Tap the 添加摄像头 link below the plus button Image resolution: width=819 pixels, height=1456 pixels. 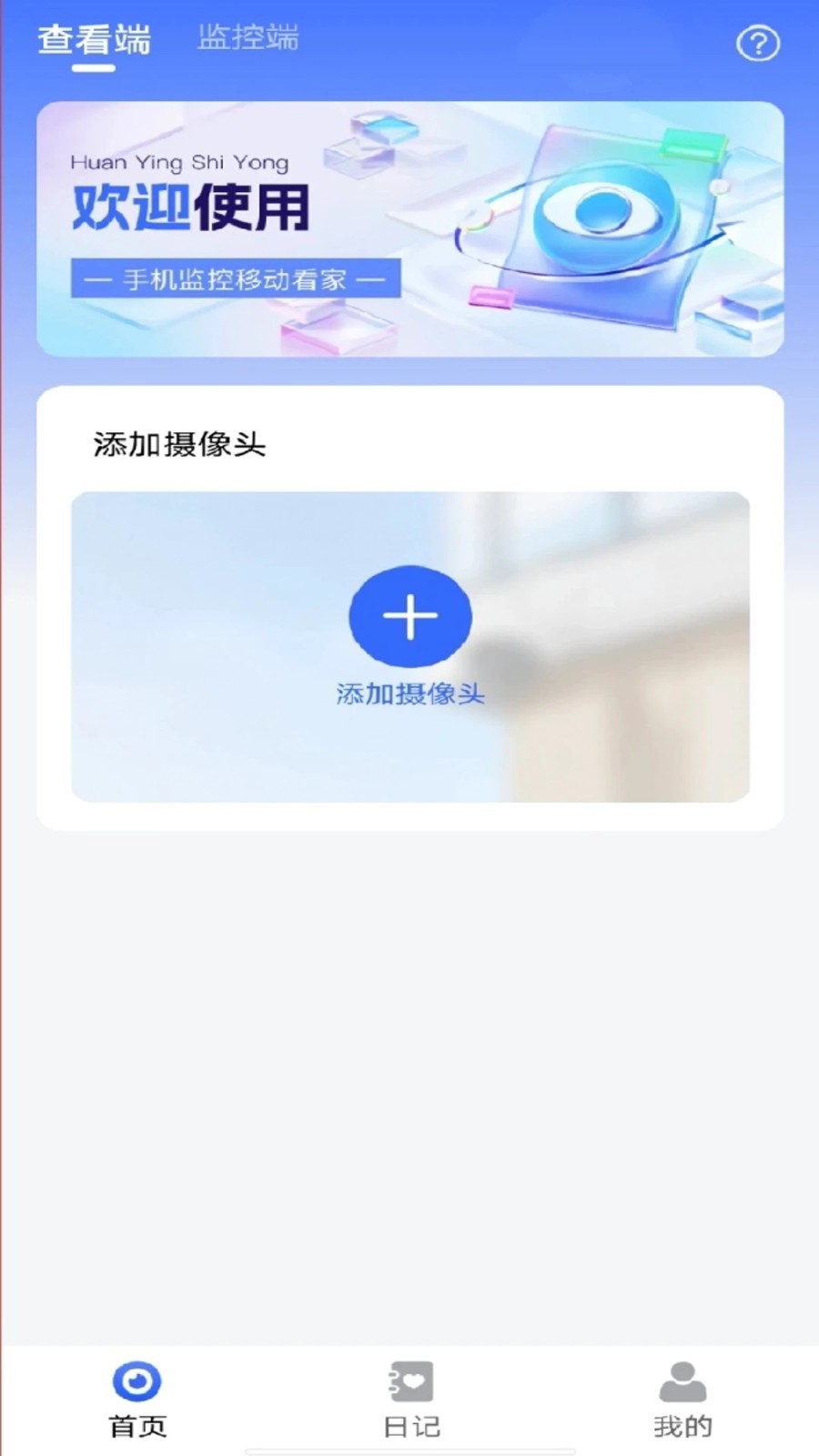click(410, 693)
